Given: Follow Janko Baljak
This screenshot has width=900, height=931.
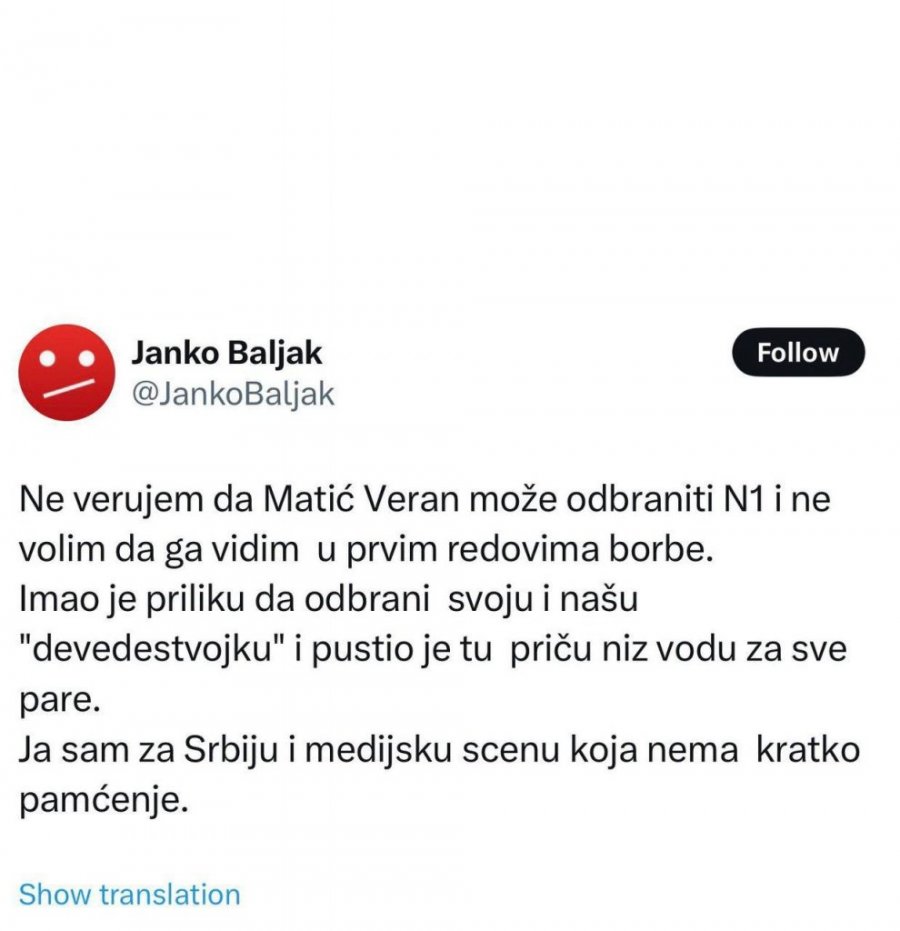Looking at the screenshot, I should coord(797,353).
